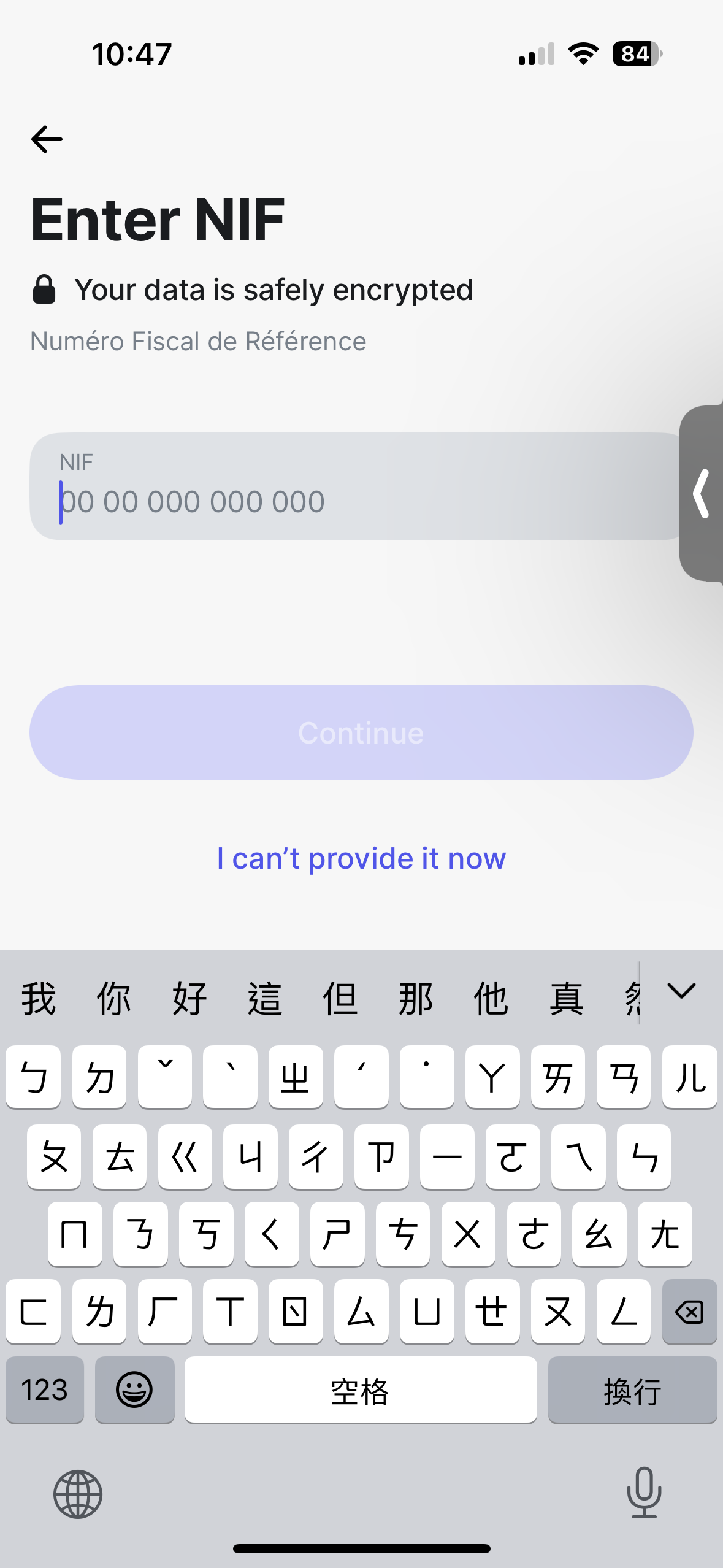Tap the ㄕ Zhuyin key
This screenshot has height=1568, width=723.
[337, 1234]
